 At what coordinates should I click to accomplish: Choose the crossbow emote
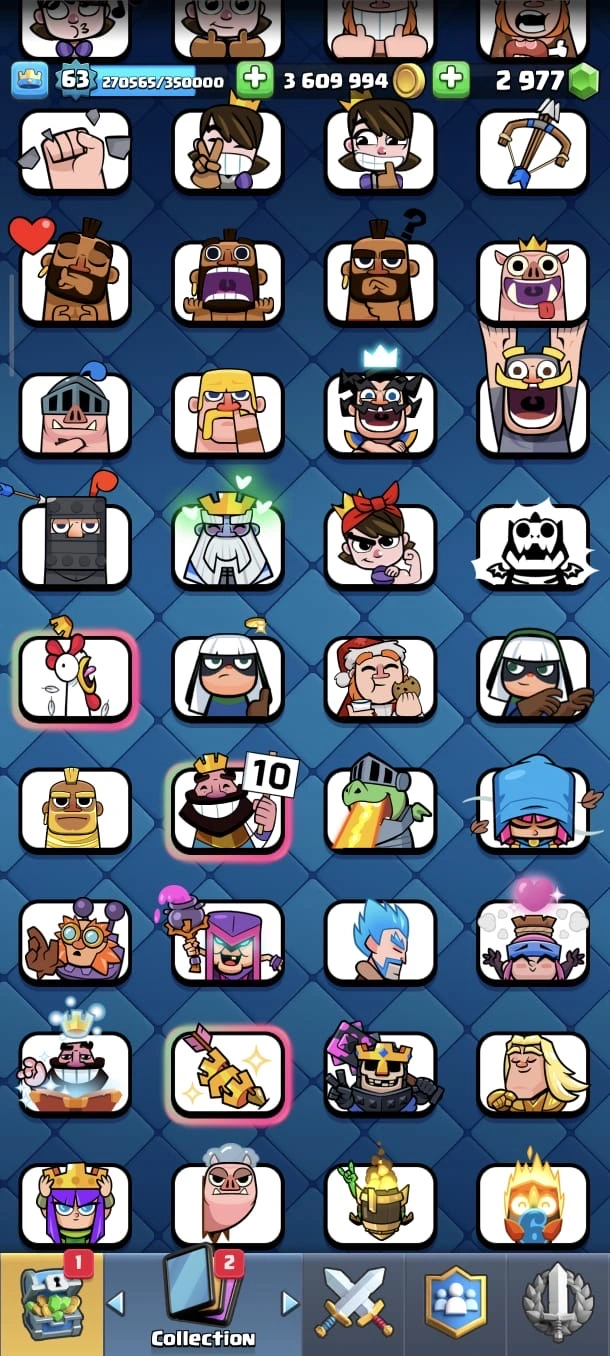(x=533, y=150)
